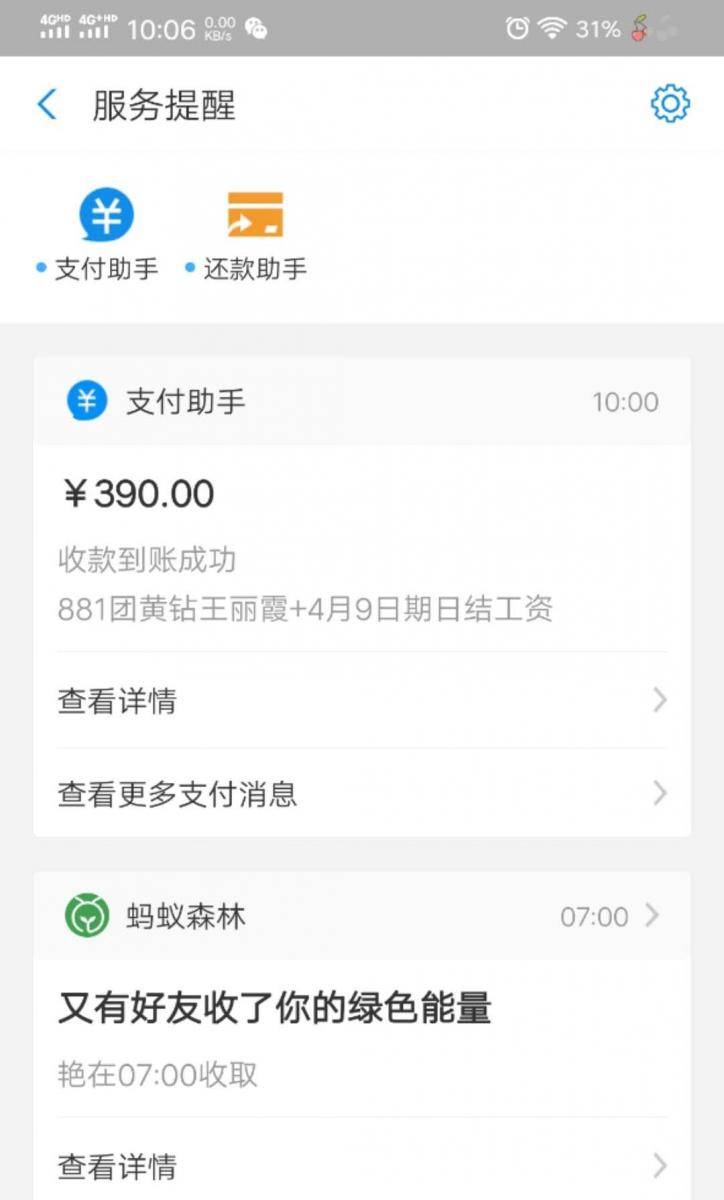Open the 蚂蚁森林 card header

coord(360,916)
